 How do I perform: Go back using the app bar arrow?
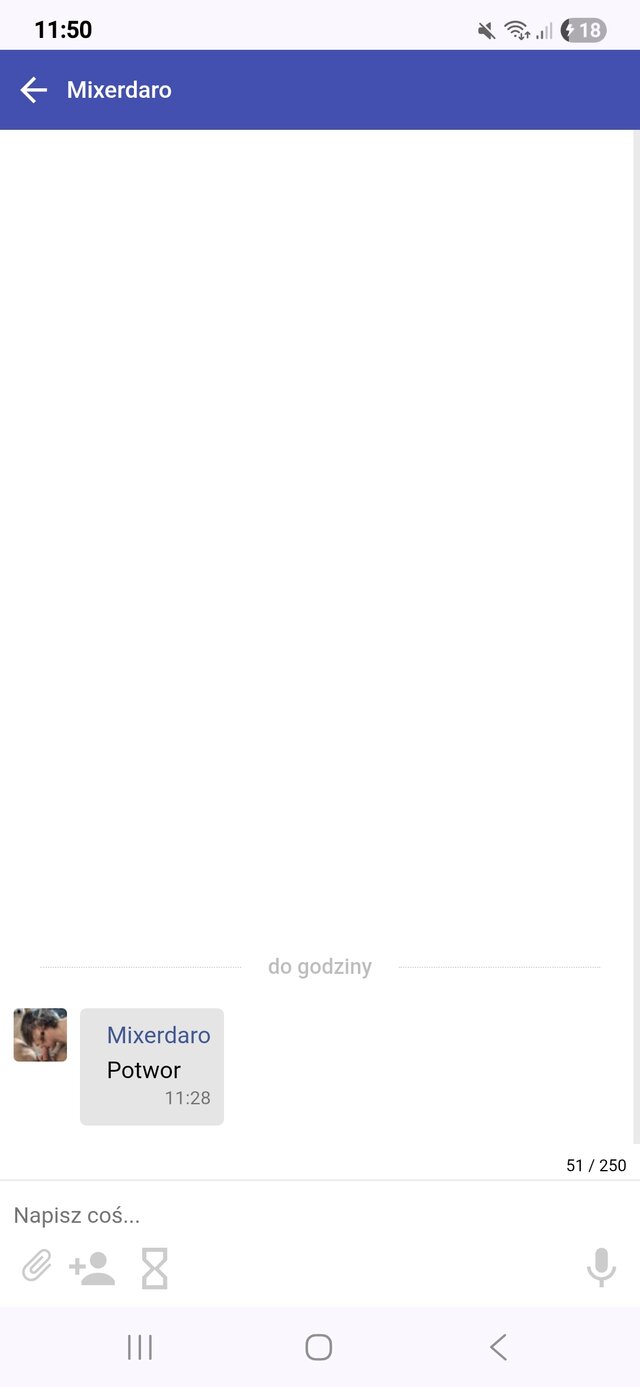[x=34, y=90]
